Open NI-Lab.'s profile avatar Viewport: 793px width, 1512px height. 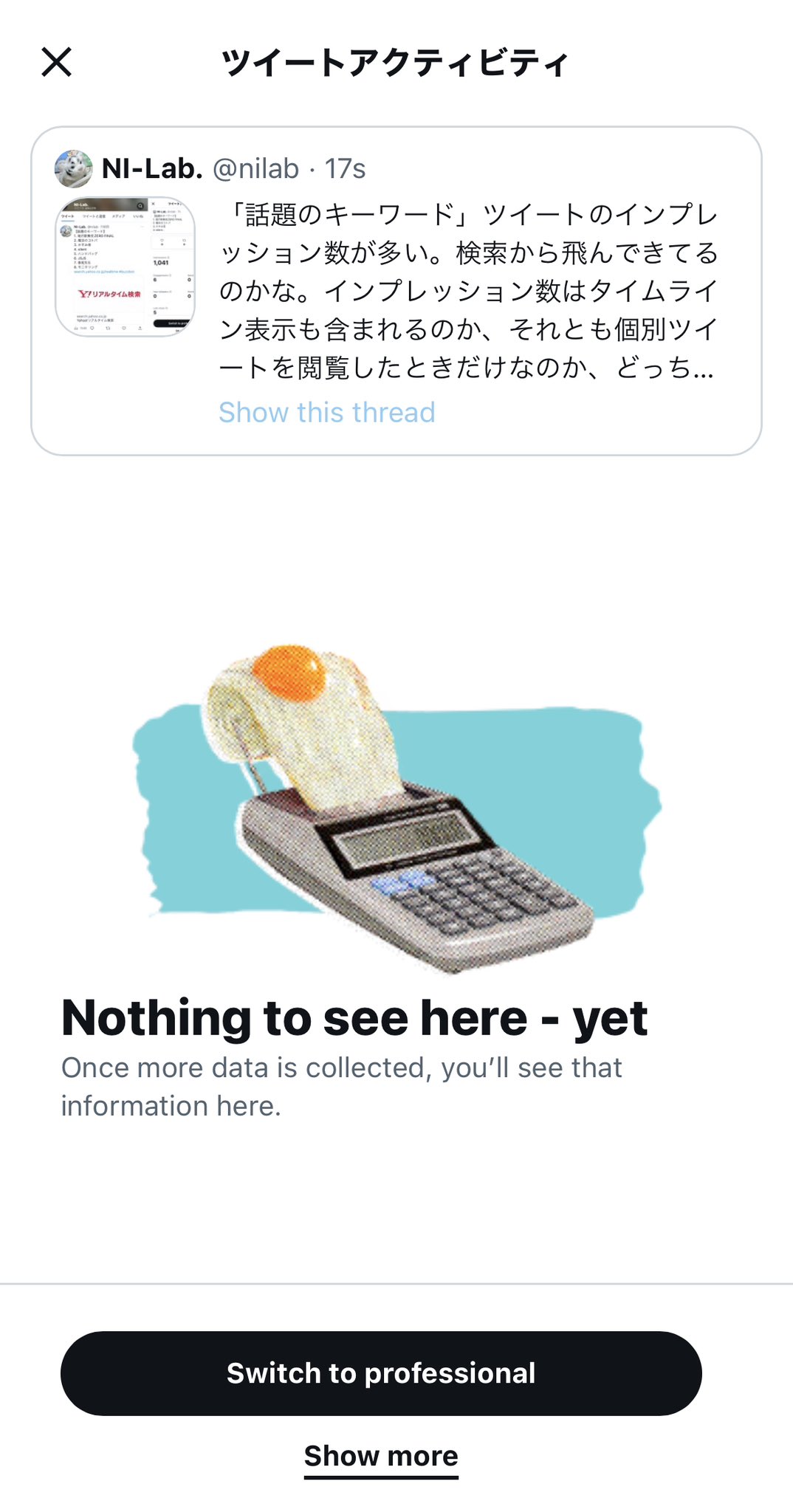pyautogui.click(x=74, y=169)
